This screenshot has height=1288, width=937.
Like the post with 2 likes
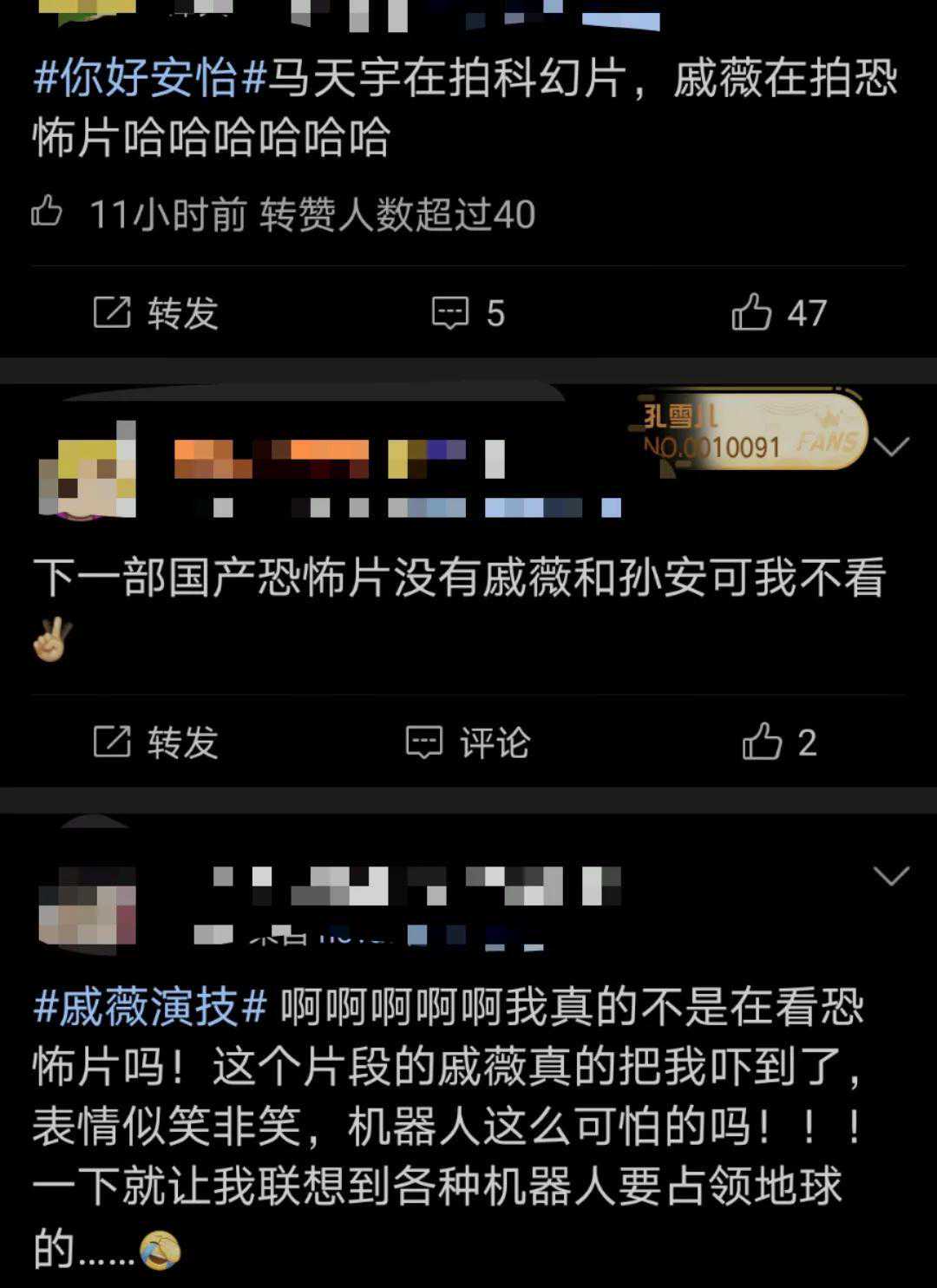tap(778, 742)
